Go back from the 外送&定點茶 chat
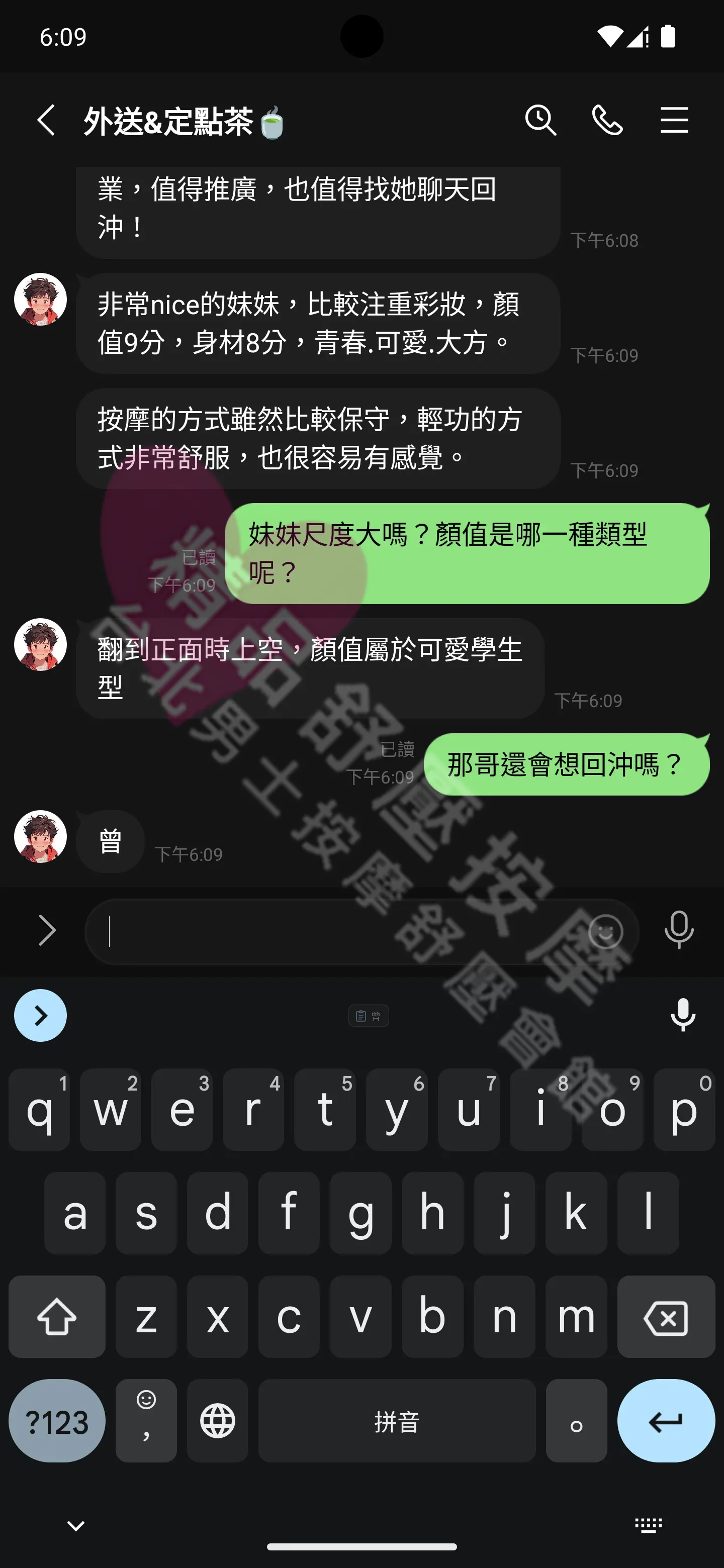This screenshot has height=1568, width=724. (x=46, y=120)
